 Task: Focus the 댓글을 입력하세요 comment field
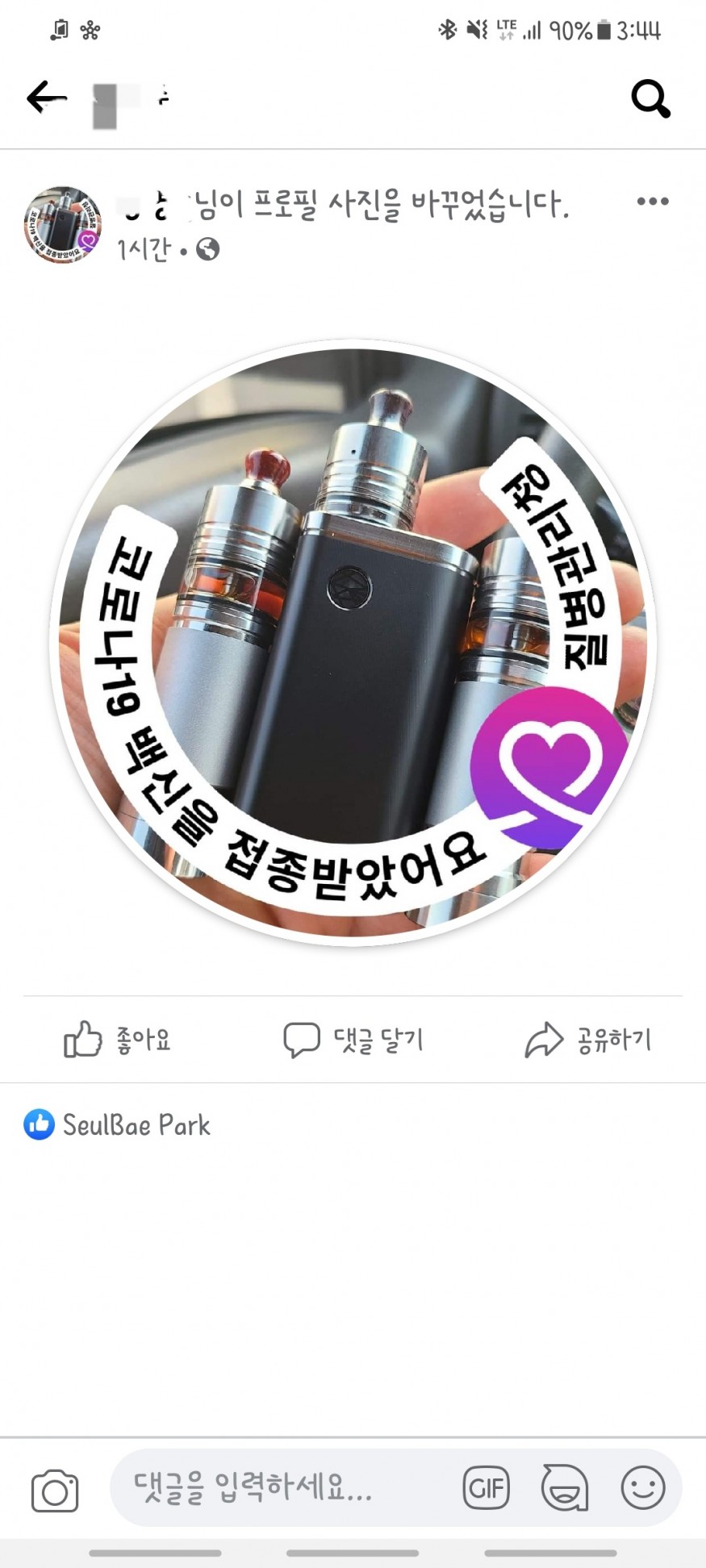click(x=274, y=1487)
